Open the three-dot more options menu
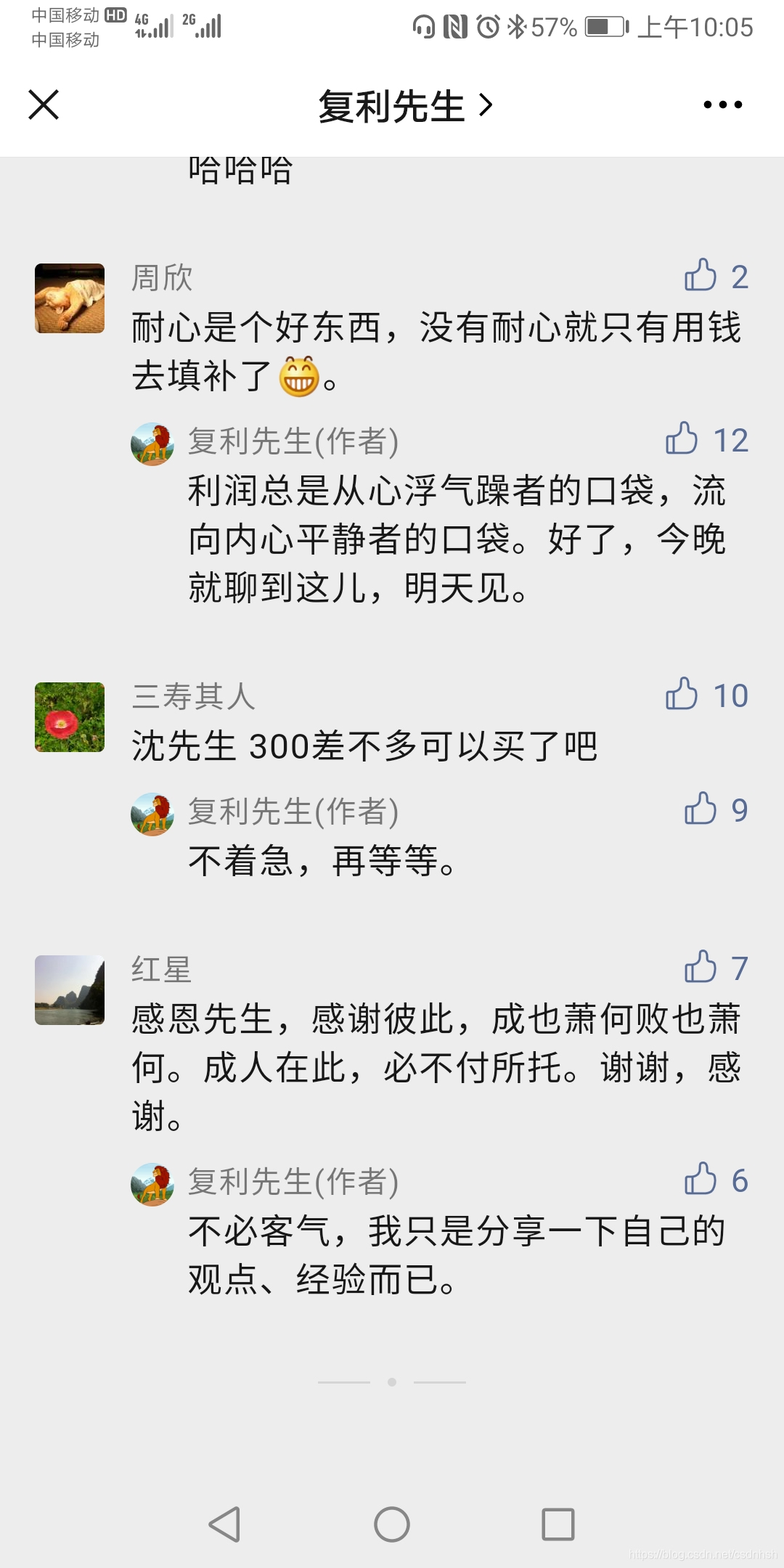 pyautogui.click(x=722, y=105)
